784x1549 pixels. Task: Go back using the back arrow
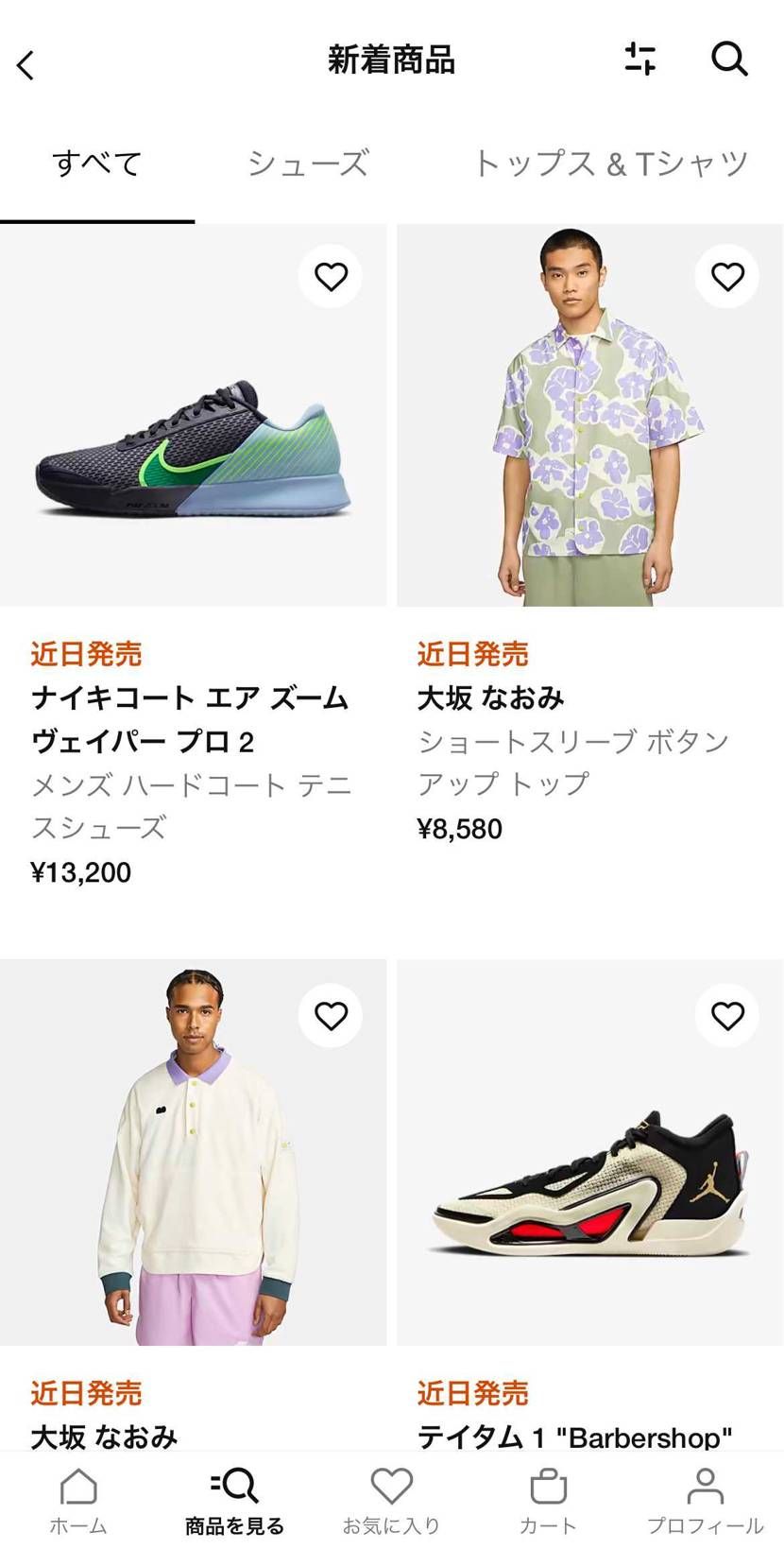click(x=26, y=64)
